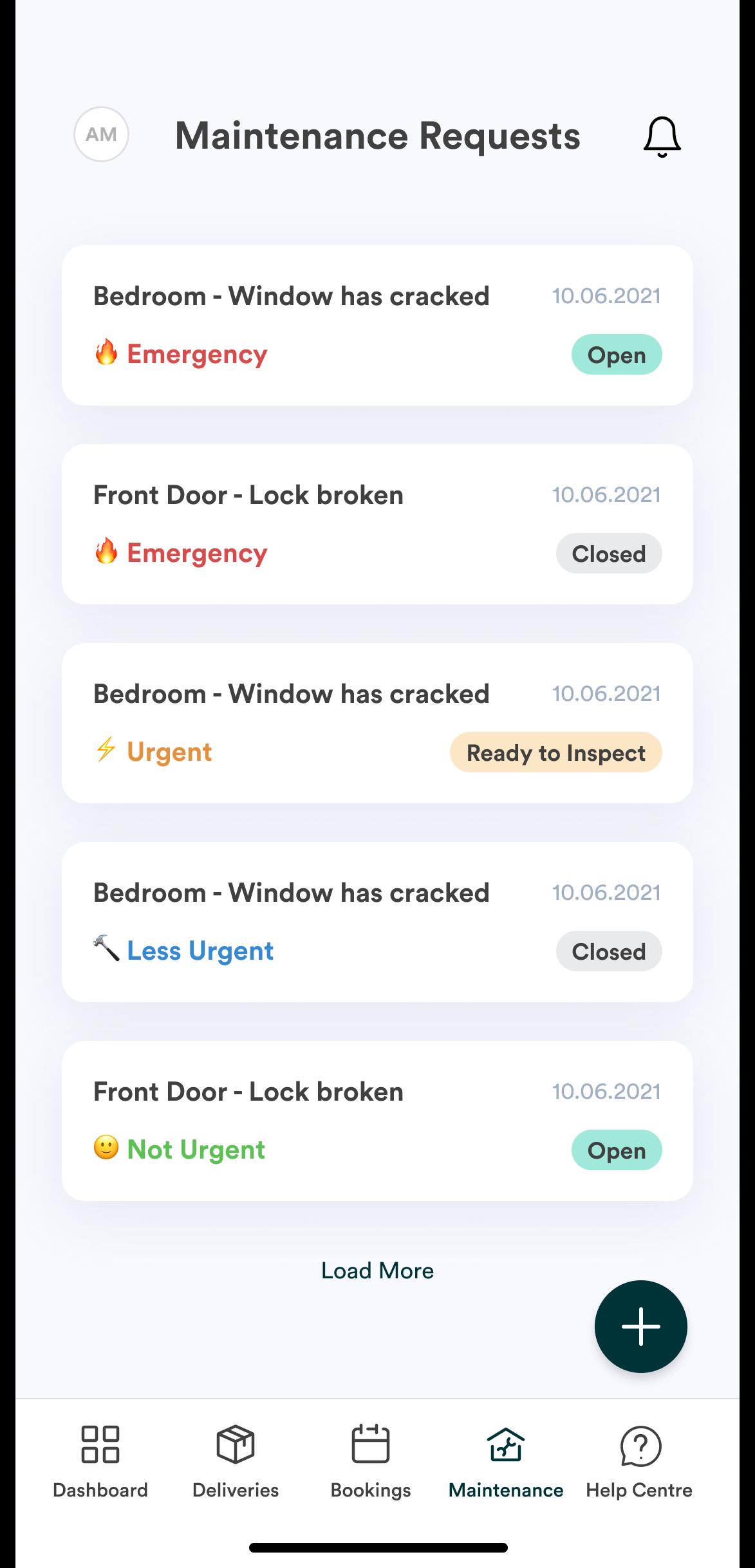
Task: Open the Urgent request Ready to Inspect
Action: pyautogui.click(x=377, y=723)
